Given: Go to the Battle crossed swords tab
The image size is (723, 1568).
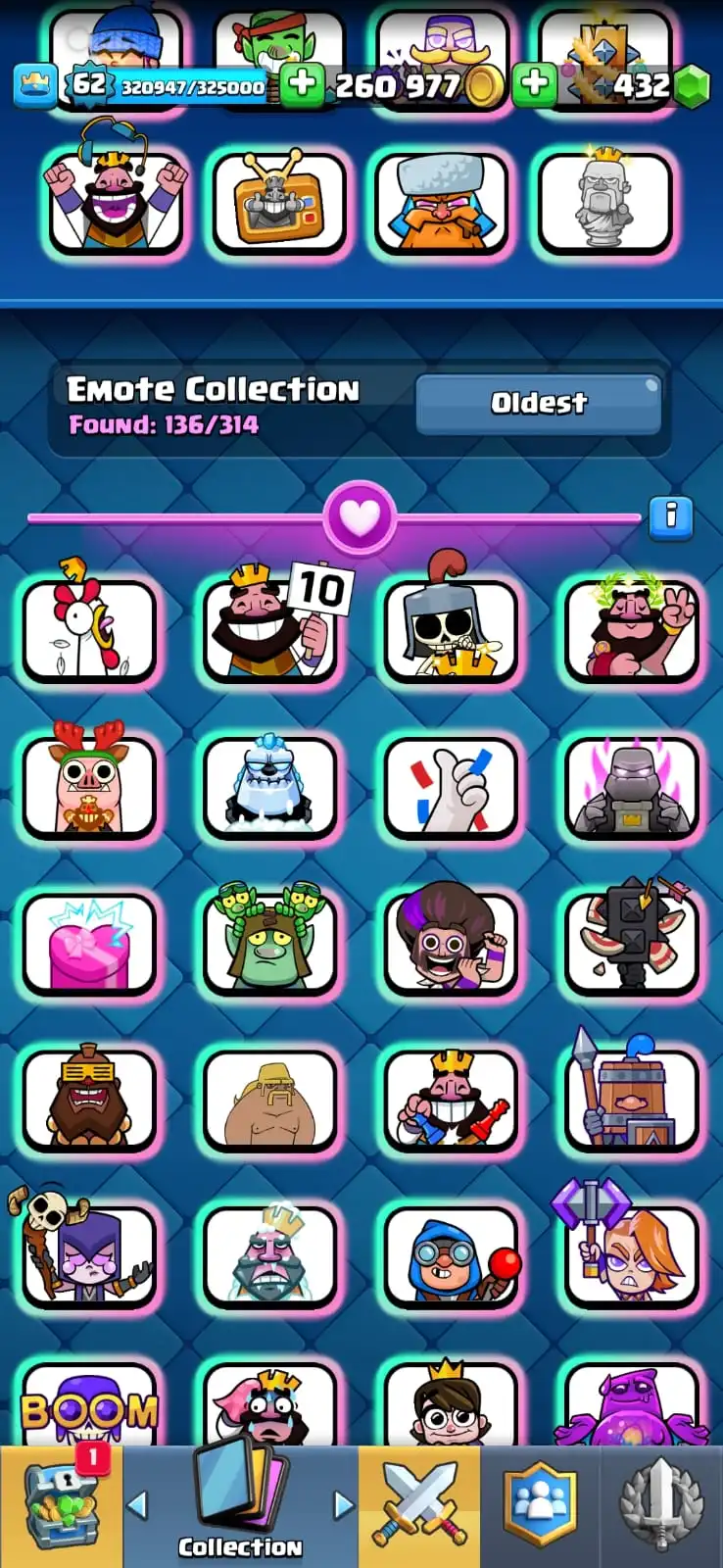Looking at the screenshot, I should point(419,1506).
